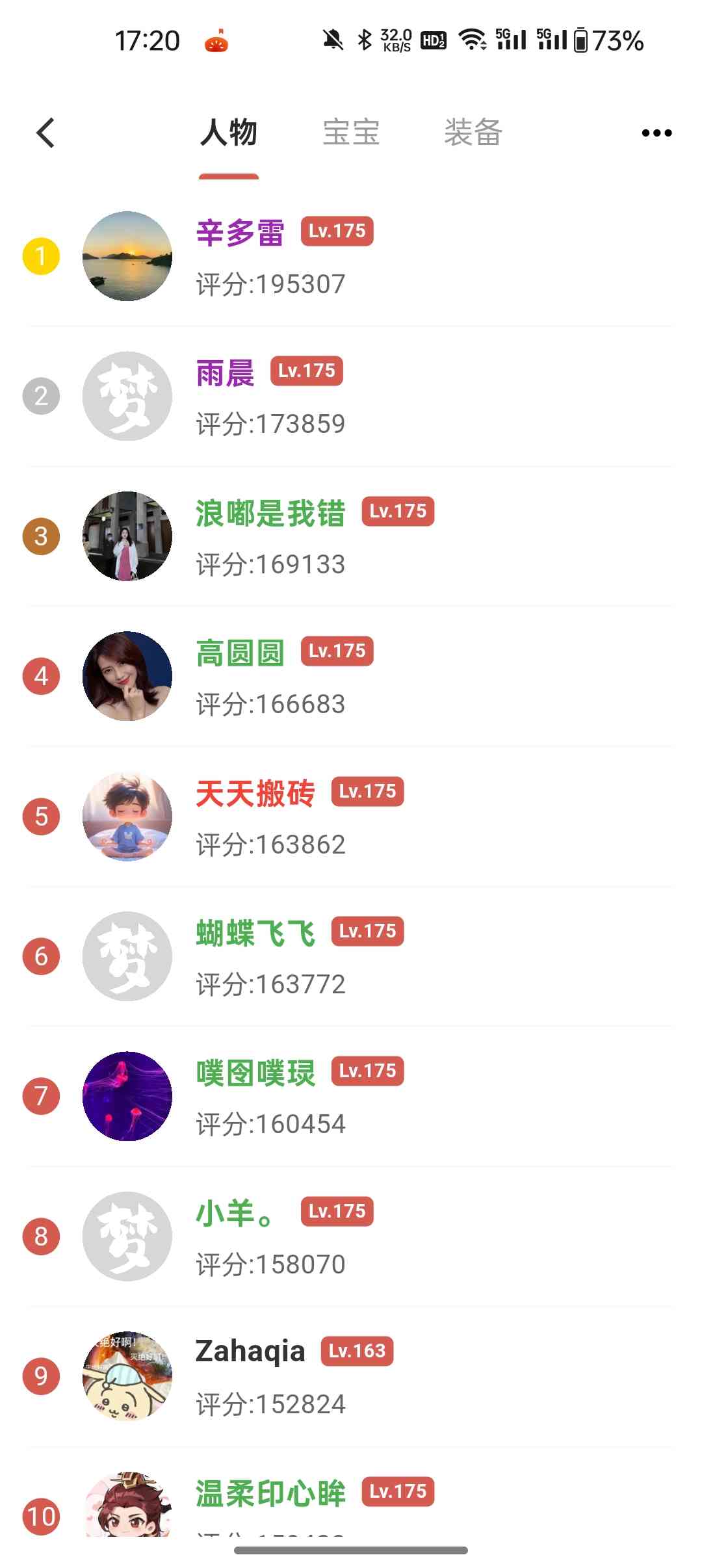Switch to the 宝宝 tab
Screen dimensions: 702x1568
click(351, 133)
